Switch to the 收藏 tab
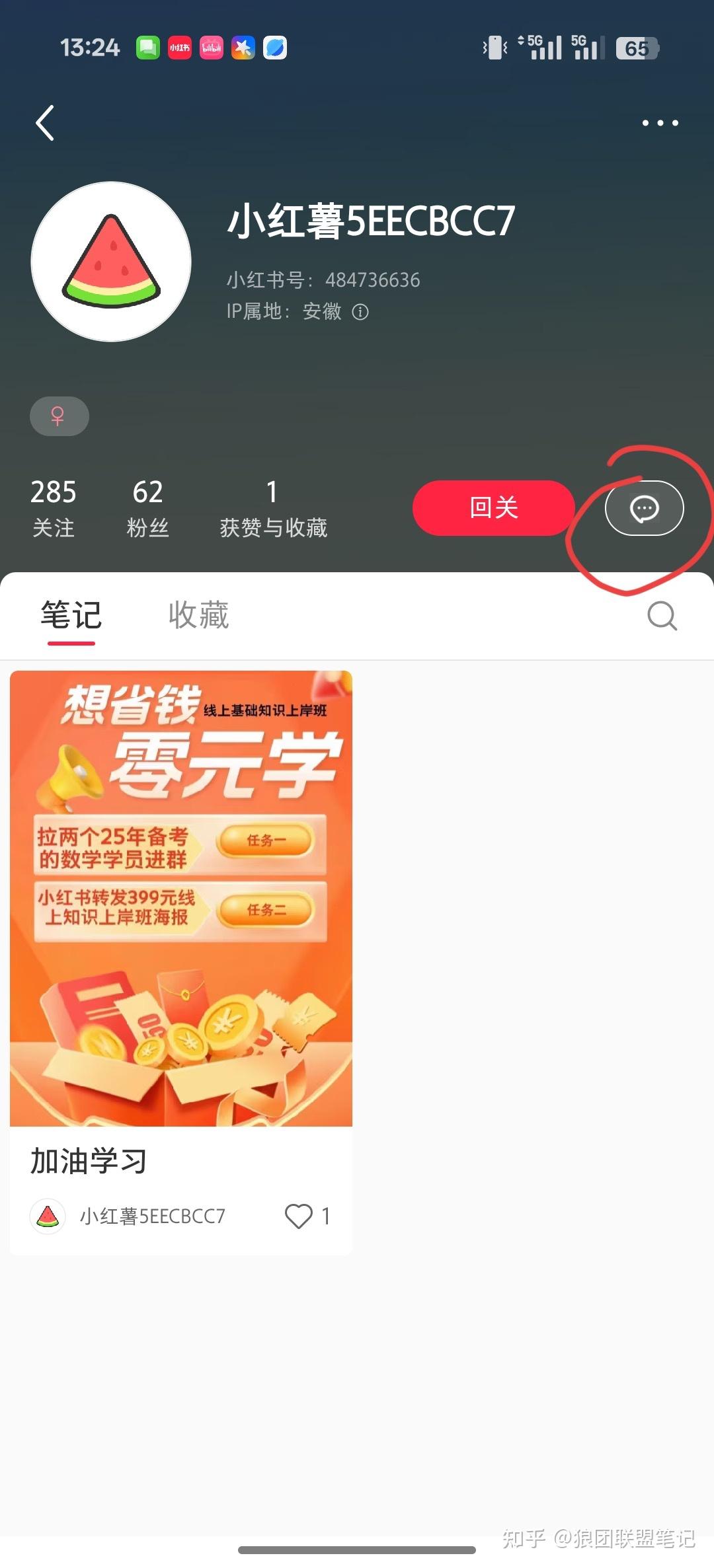714x1568 pixels. pos(198,615)
